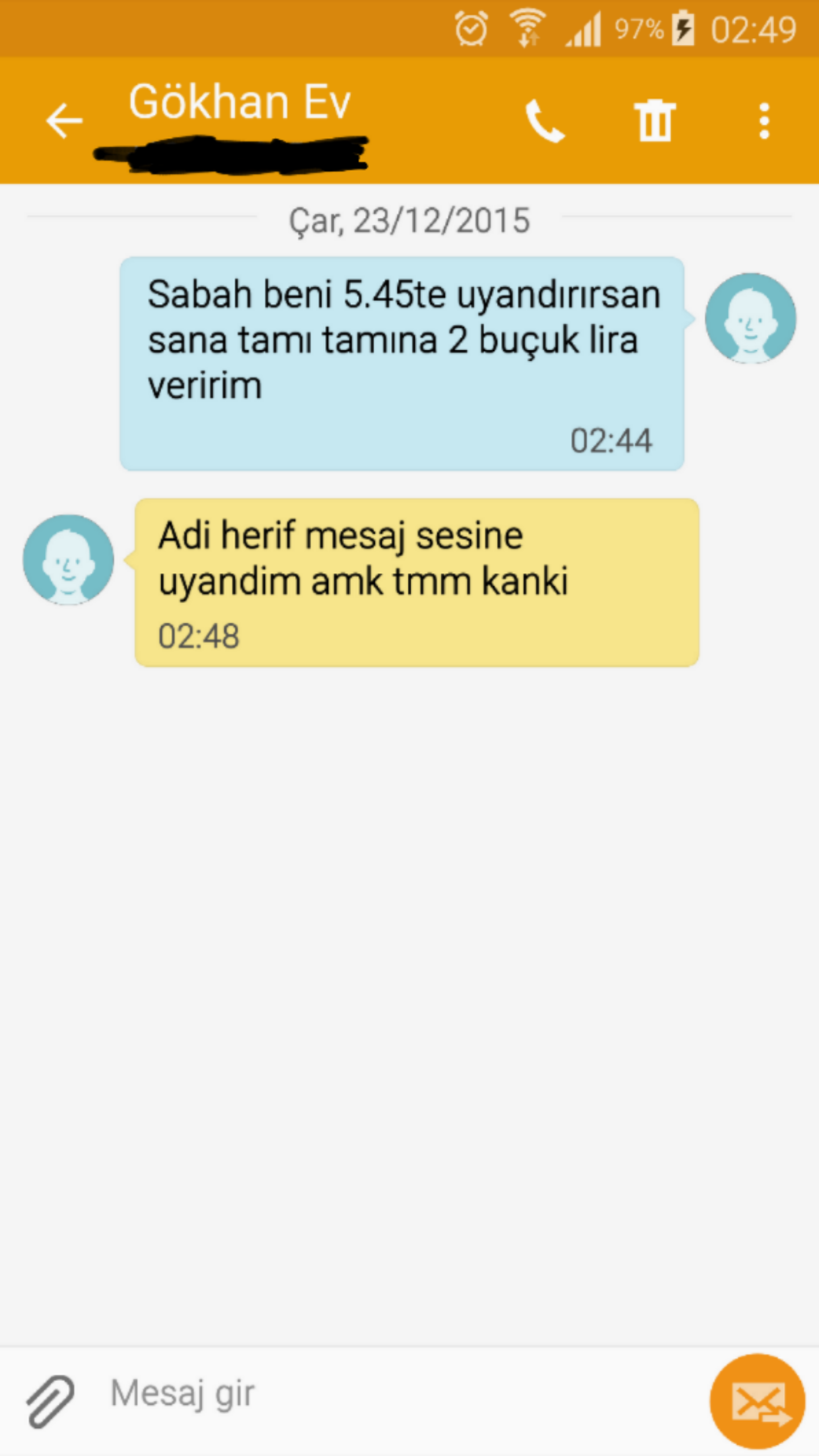
Task: Open the three-dot overflow menu
Action: pos(764,121)
